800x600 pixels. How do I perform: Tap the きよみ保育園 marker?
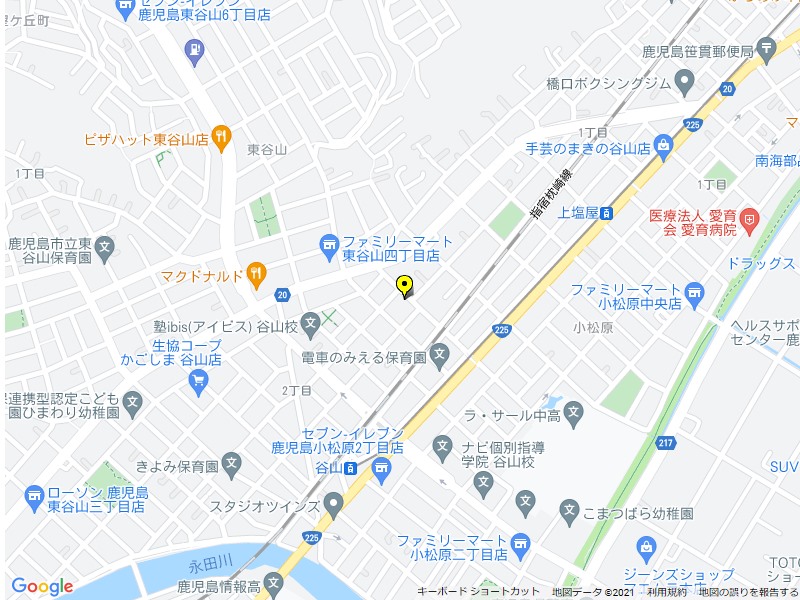point(232,463)
